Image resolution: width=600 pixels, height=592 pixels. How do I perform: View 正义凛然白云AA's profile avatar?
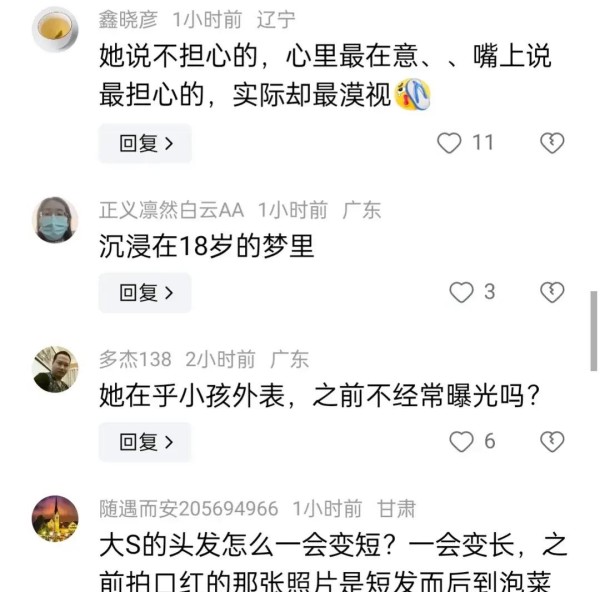pos(55,219)
